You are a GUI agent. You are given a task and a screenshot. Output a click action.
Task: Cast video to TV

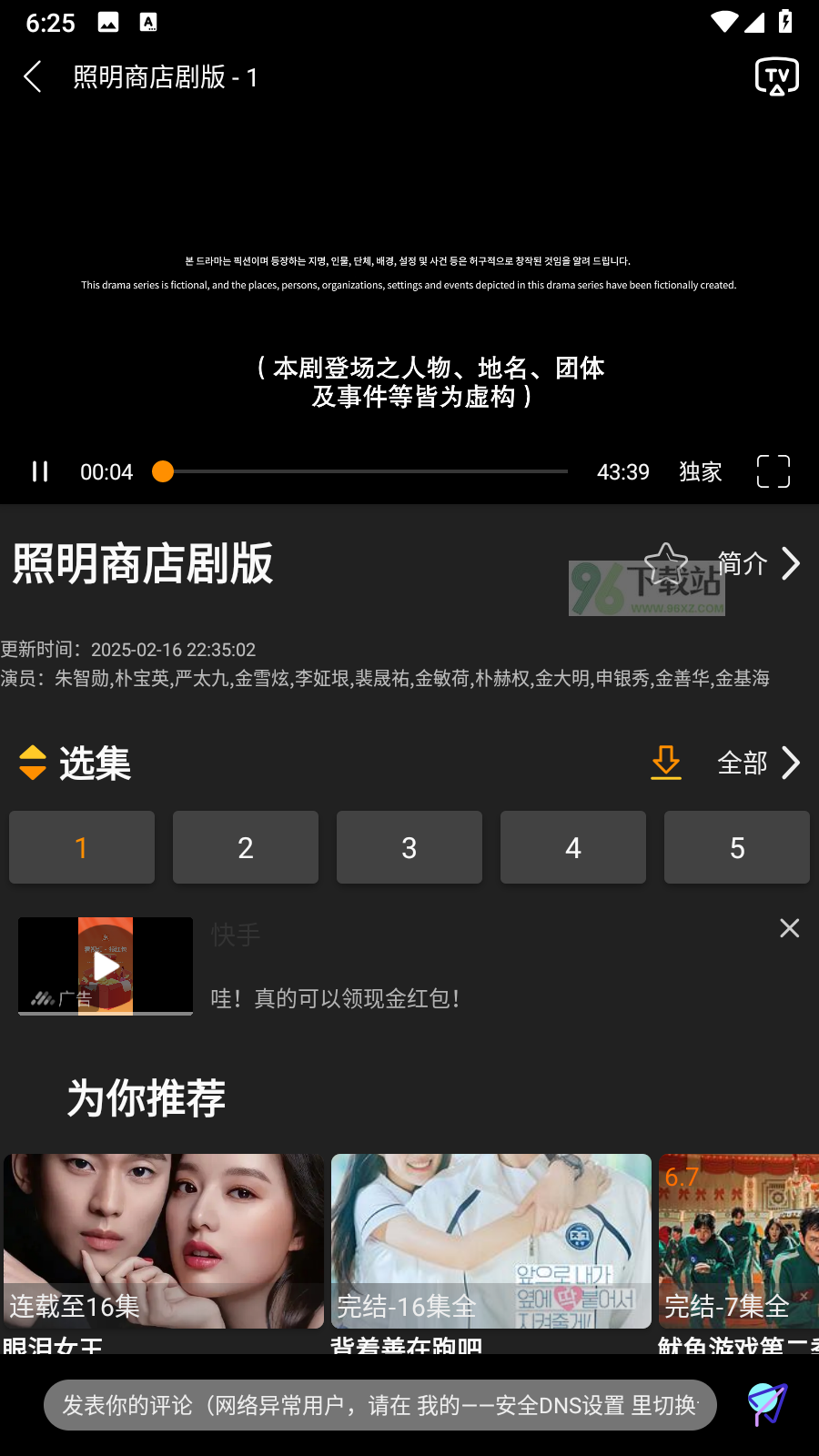(776, 77)
